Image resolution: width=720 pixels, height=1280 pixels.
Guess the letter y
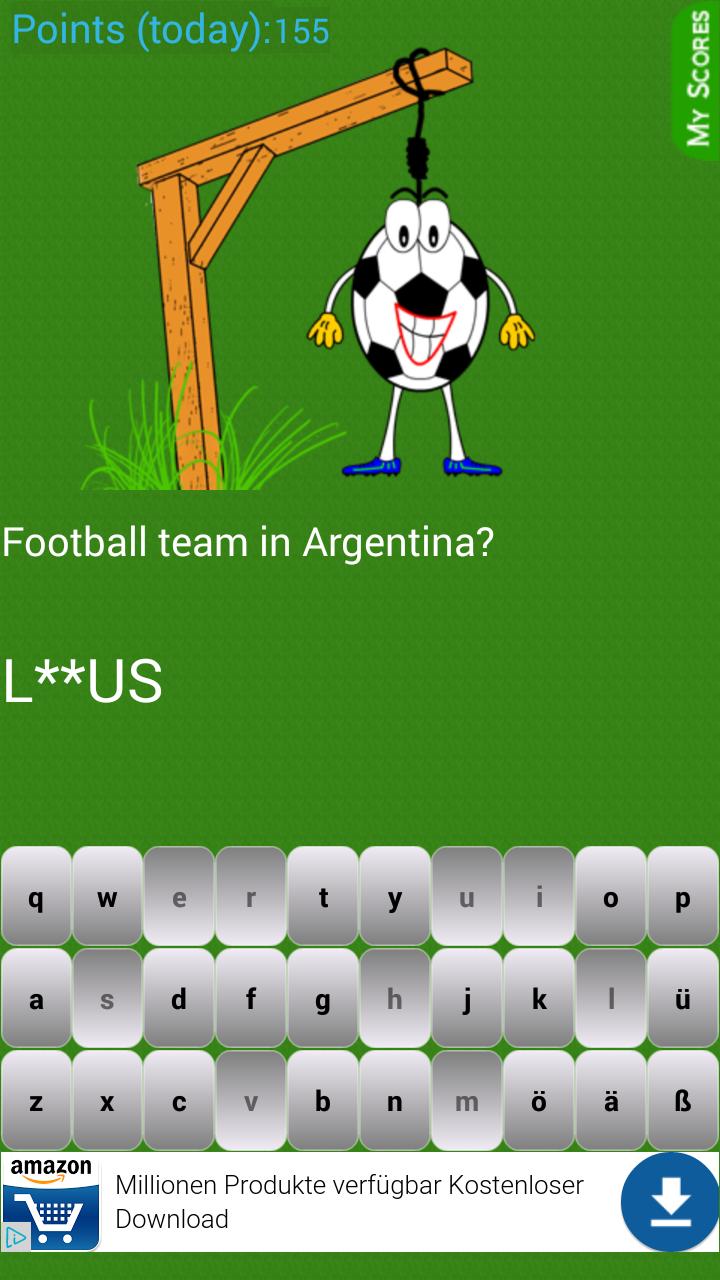click(395, 897)
